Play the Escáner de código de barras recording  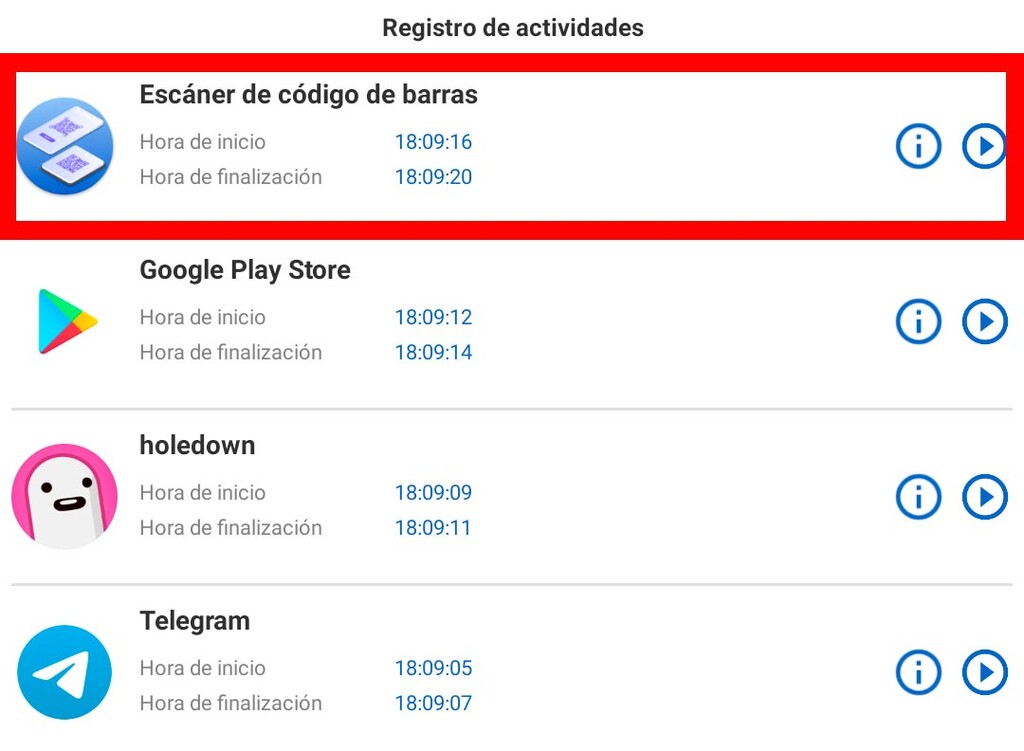pyautogui.click(x=984, y=147)
